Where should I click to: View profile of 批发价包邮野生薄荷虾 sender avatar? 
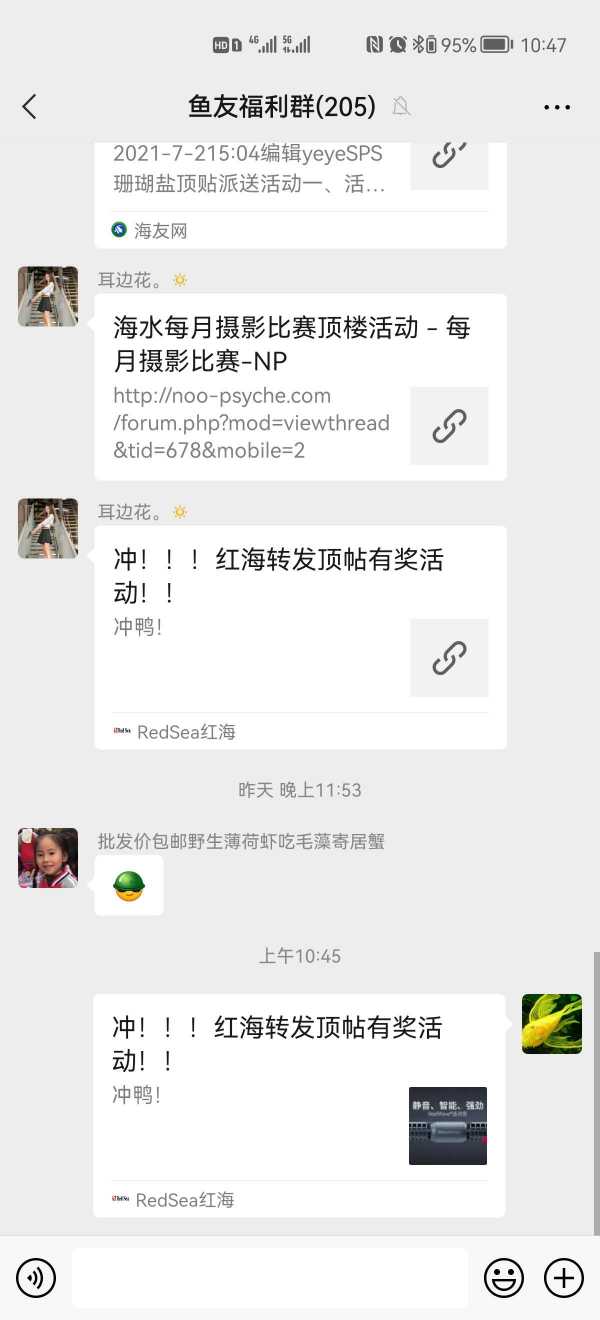tap(48, 858)
